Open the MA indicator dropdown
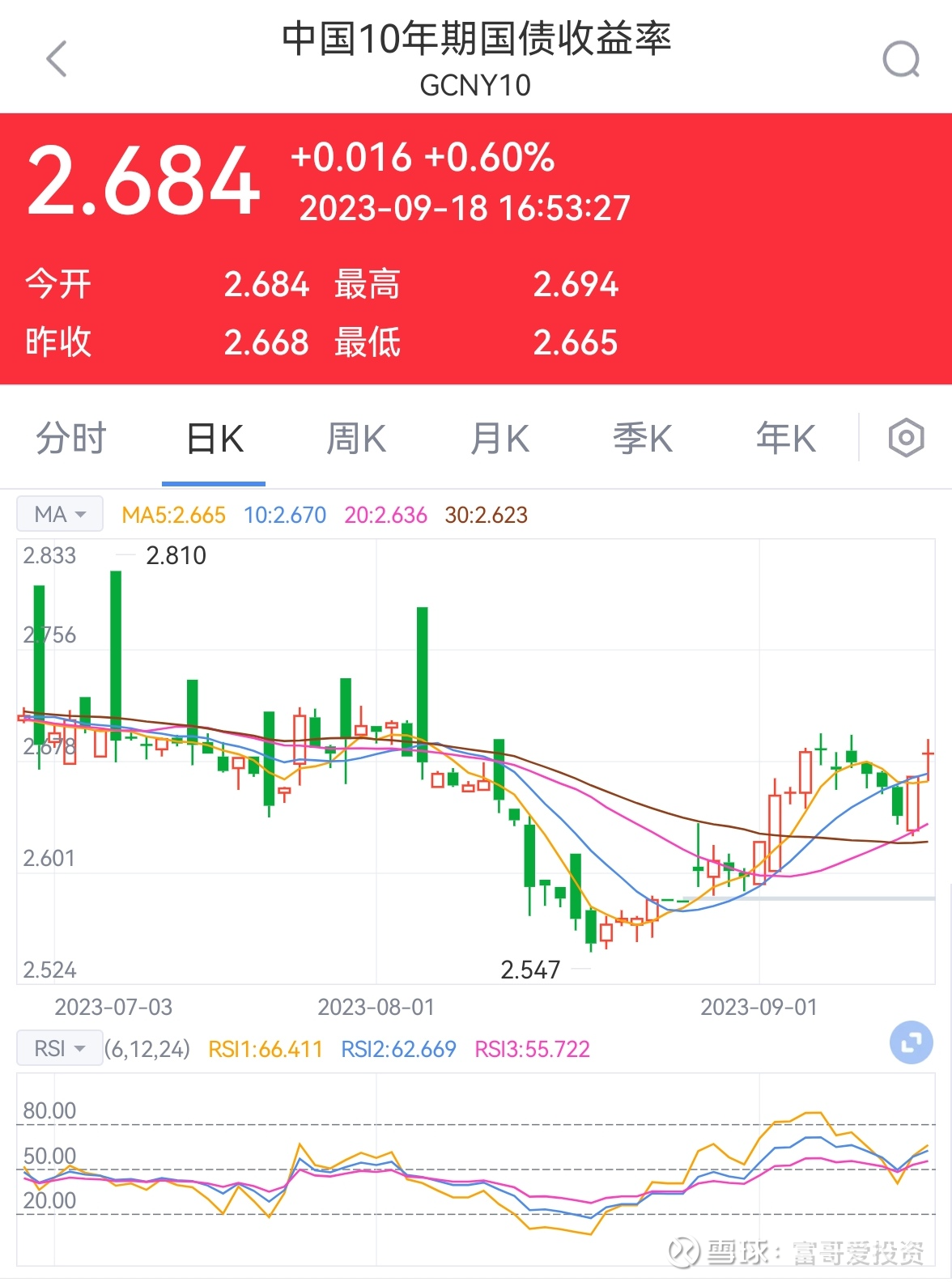The image size is (952, 1282). 59,513
